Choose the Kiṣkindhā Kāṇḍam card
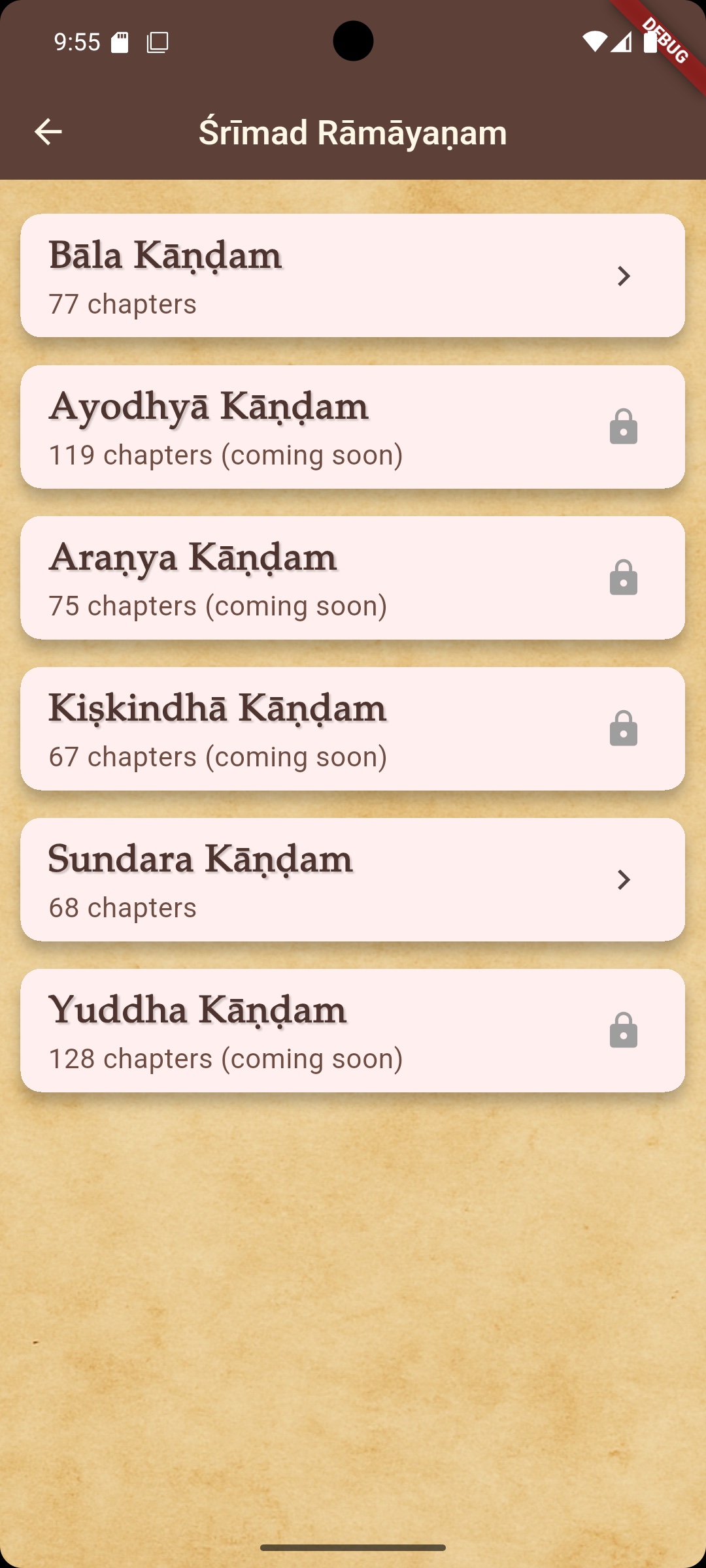 pyautogui.click(x=353, y=728)
